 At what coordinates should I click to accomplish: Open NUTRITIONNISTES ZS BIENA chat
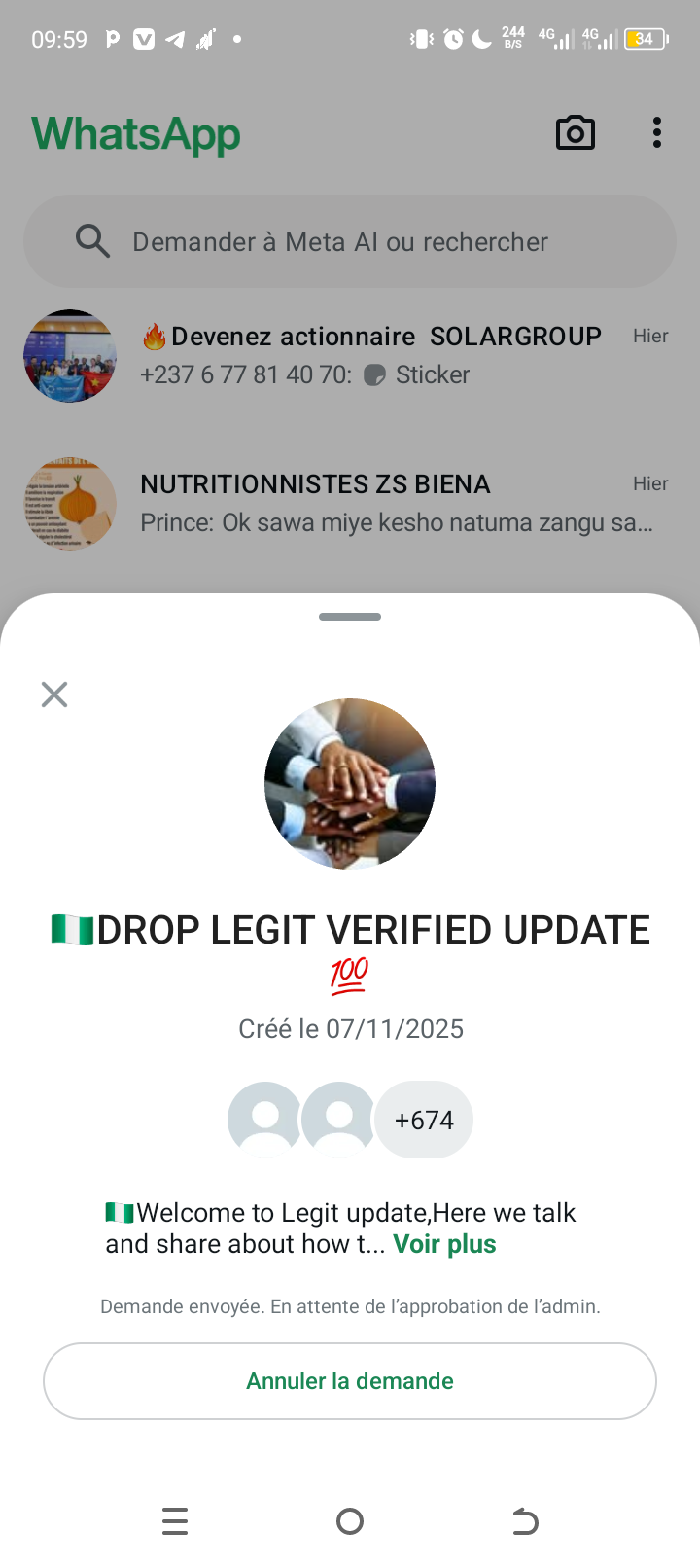[x=369, y=503]
